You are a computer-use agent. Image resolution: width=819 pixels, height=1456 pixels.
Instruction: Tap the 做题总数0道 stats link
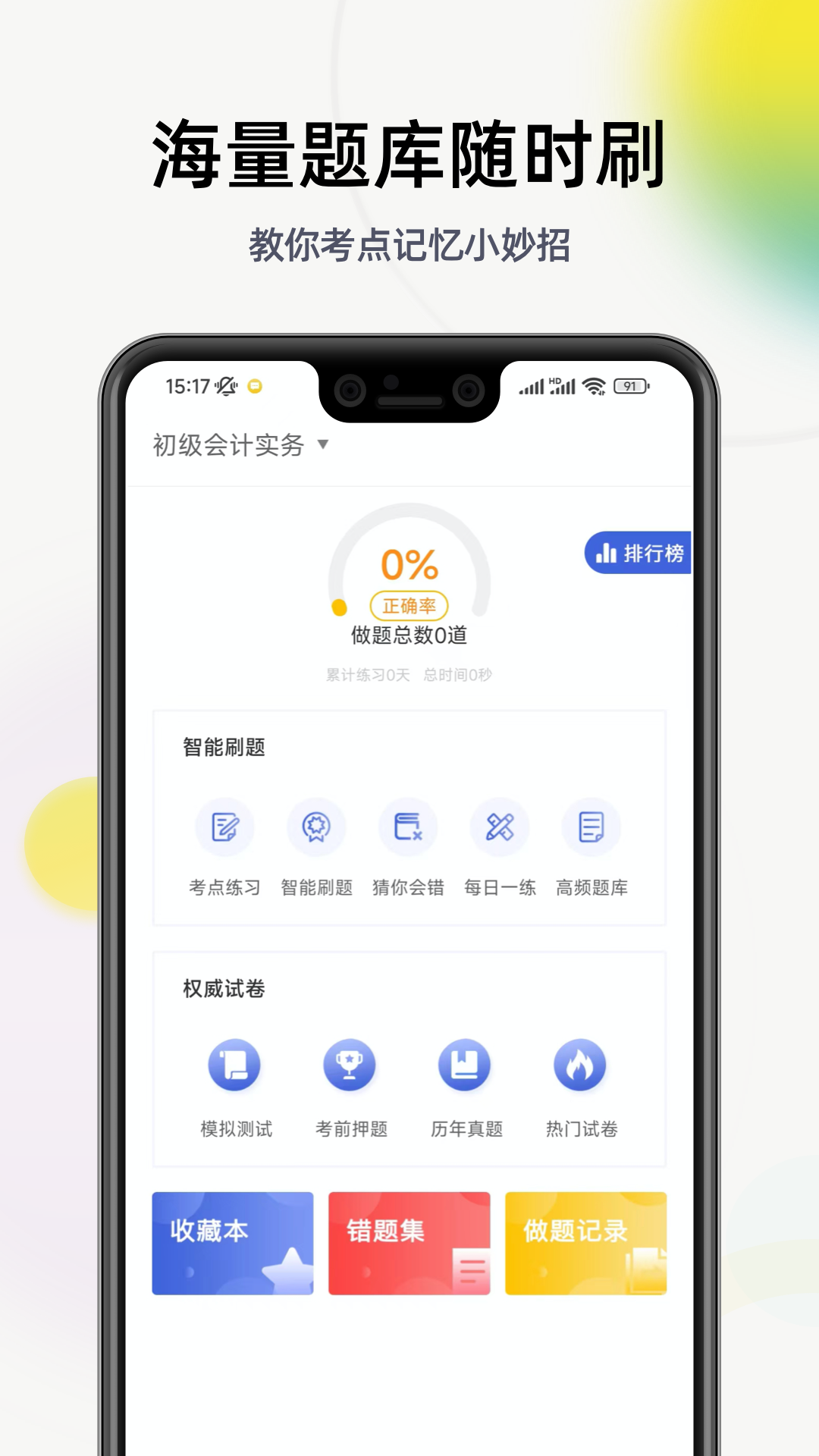click(x=408, y=635)
